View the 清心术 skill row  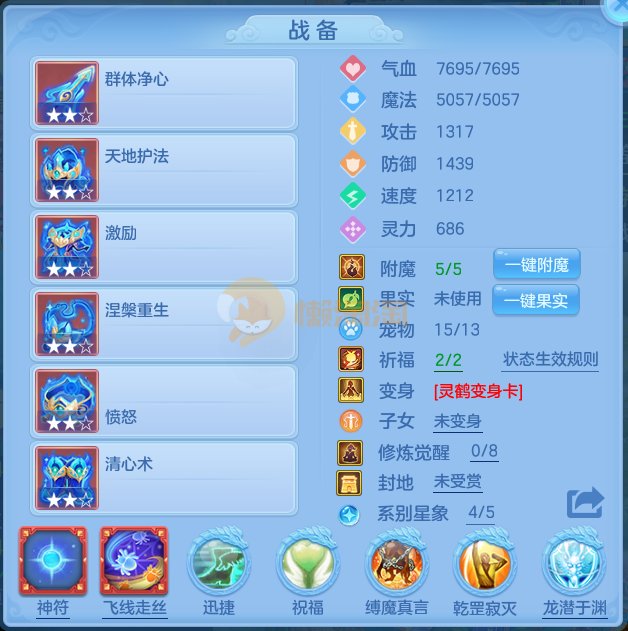tap(164, 478)
